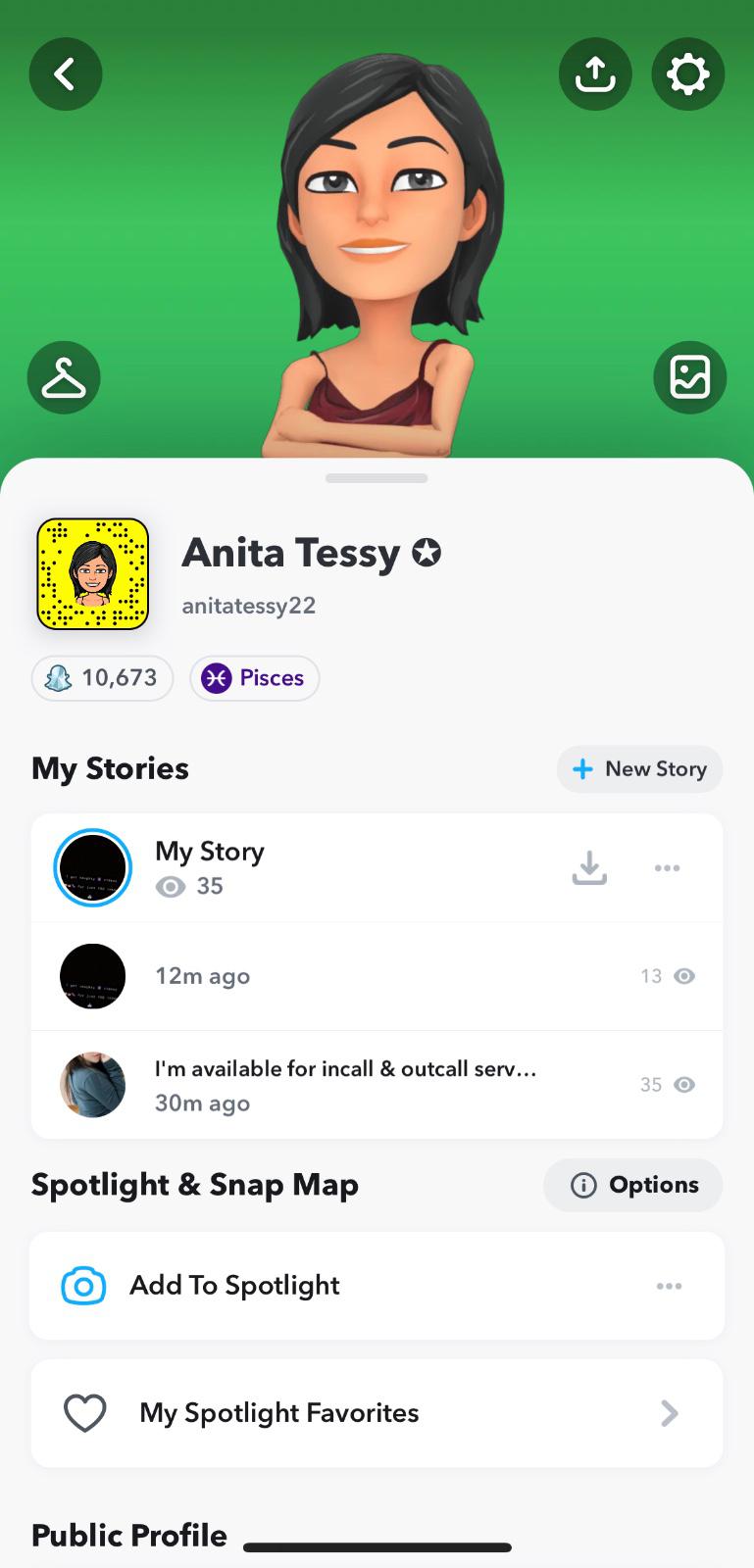
Task: Open the snap posted 30m ago
Action: (x=377, y=1085)
